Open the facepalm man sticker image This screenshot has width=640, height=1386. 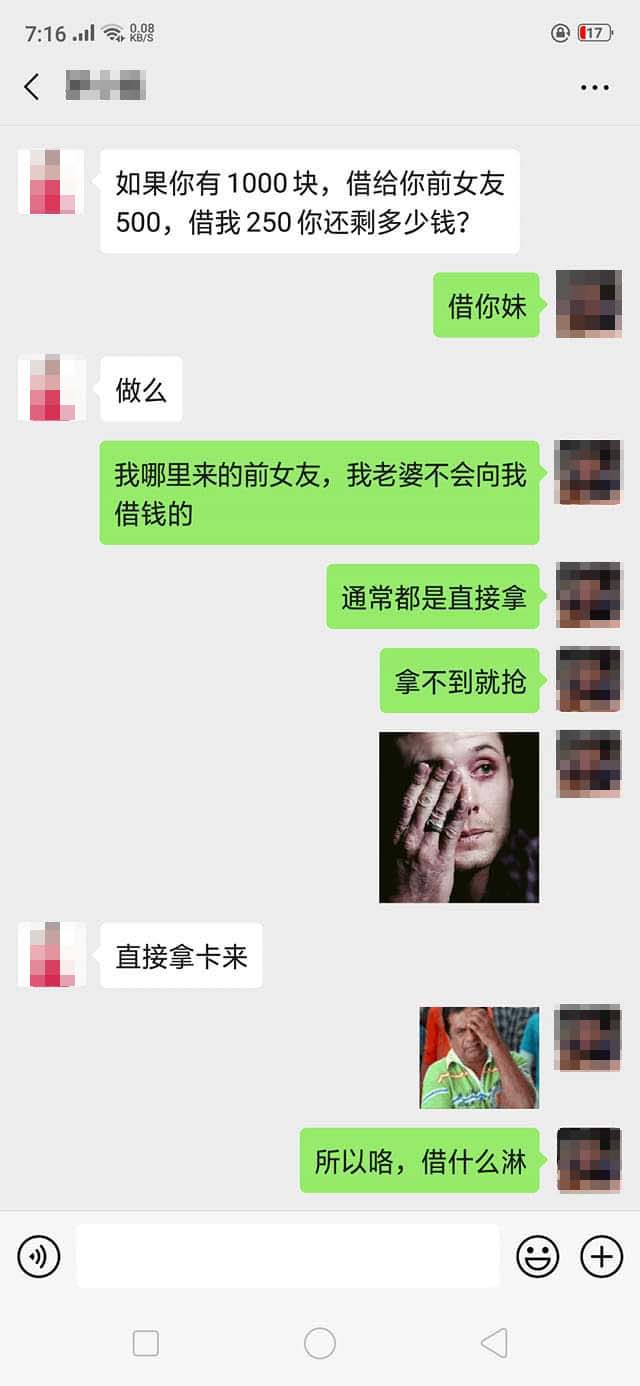pos(479,1057)
